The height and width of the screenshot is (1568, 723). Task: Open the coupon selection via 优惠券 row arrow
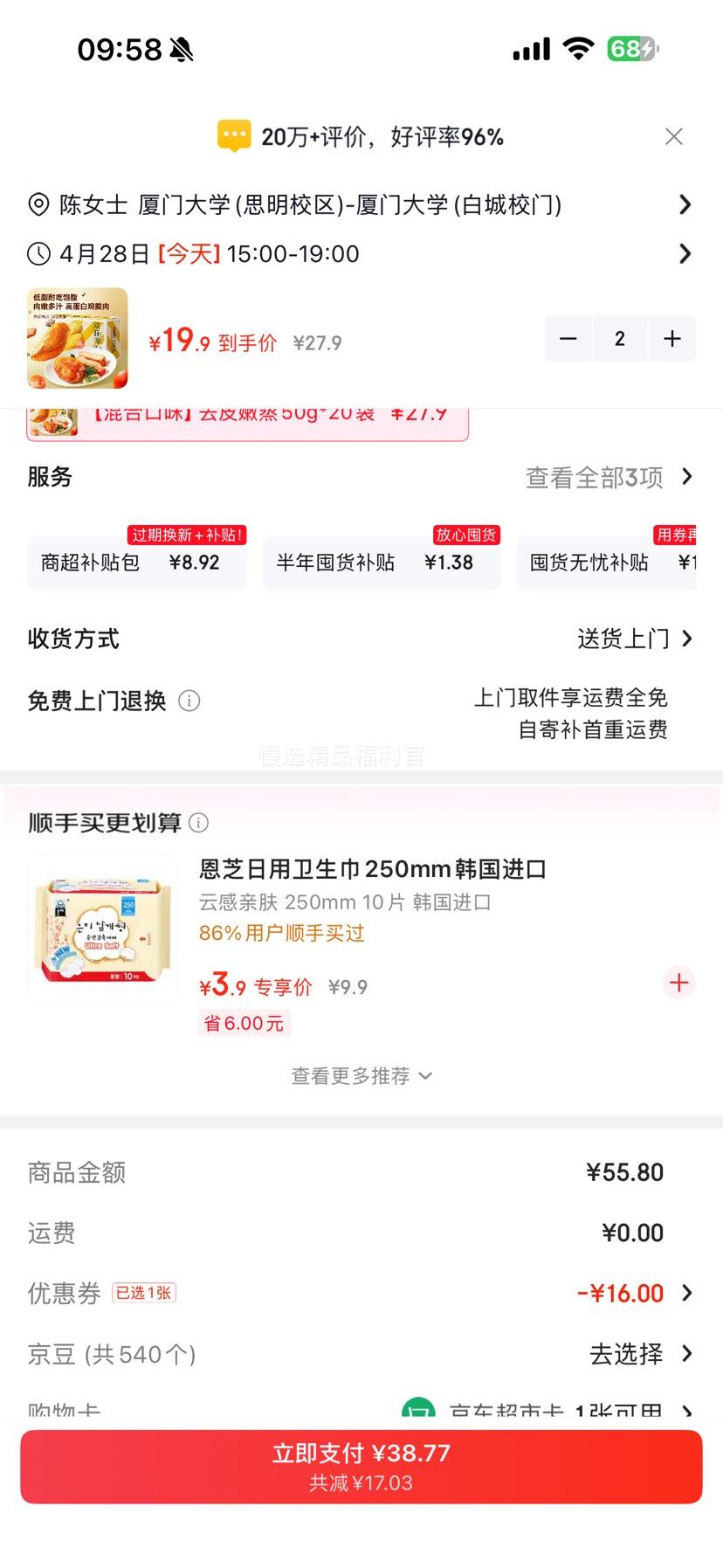coord(687,1293)
